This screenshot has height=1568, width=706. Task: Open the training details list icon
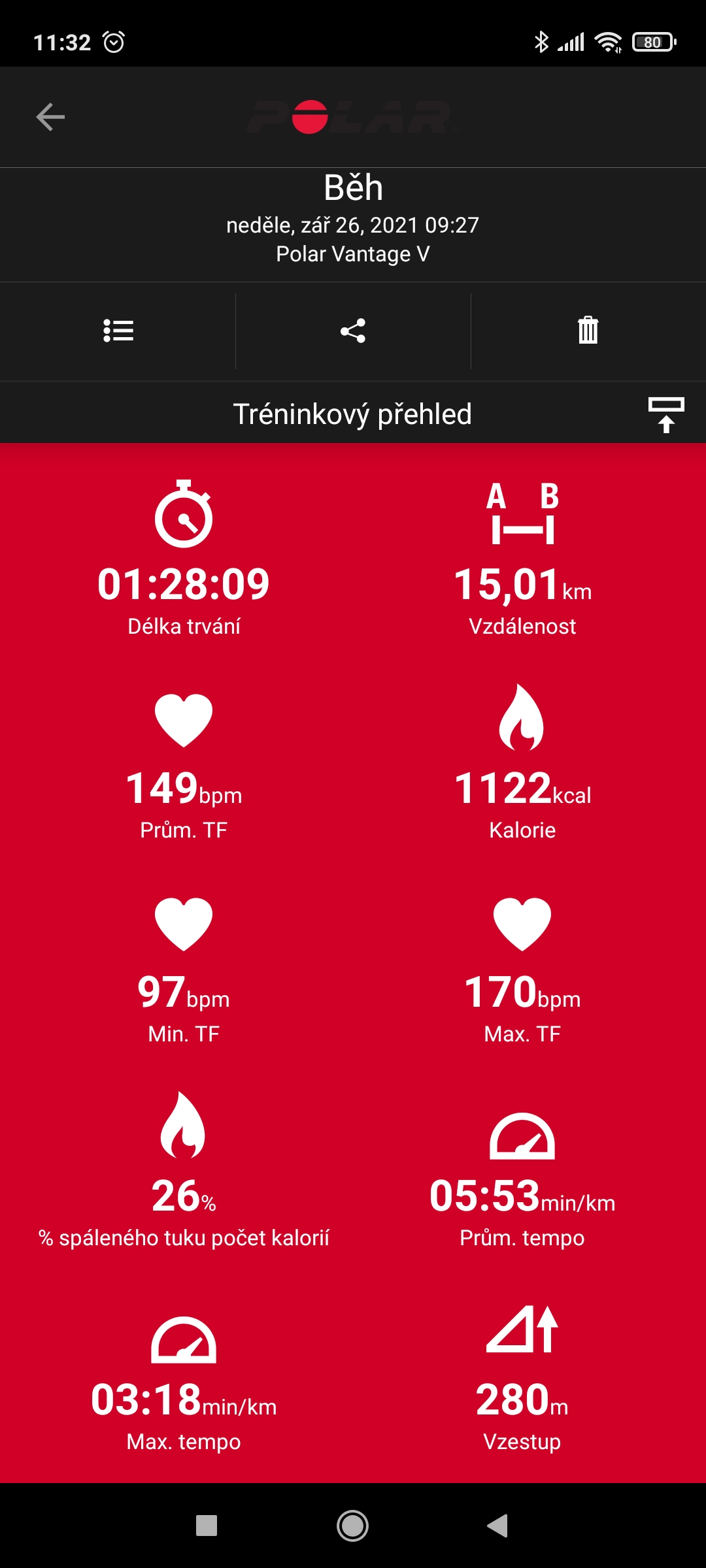click(x=118, y=331)
